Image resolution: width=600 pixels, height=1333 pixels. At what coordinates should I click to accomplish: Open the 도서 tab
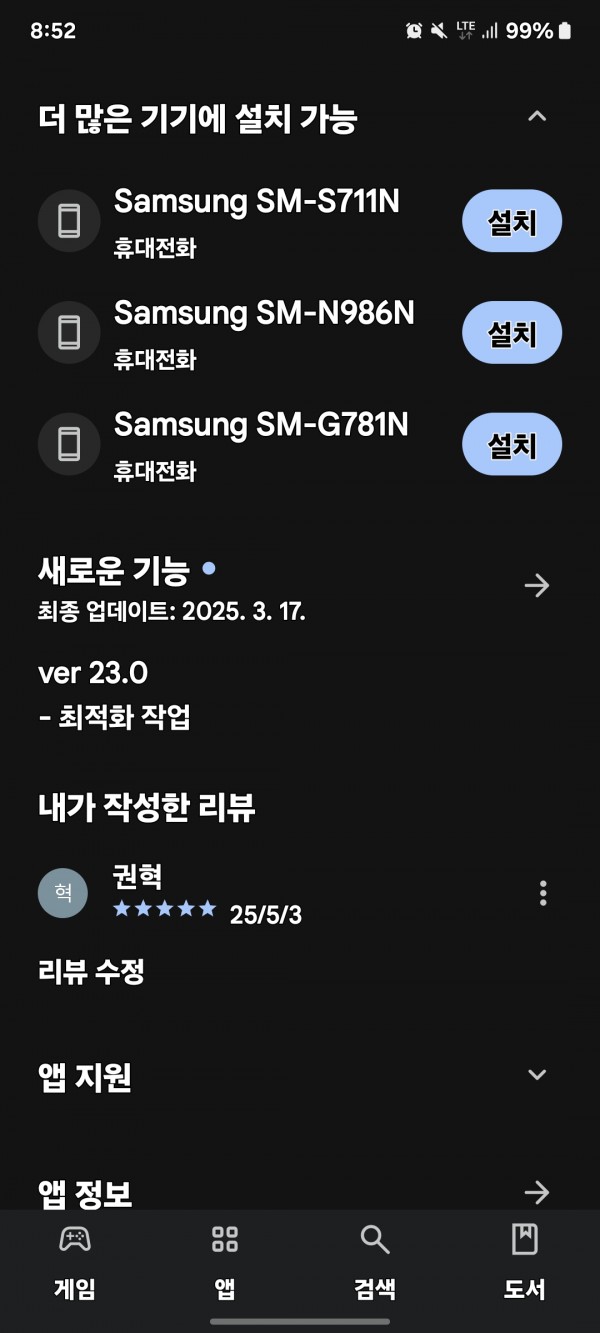coord(525,1263)
